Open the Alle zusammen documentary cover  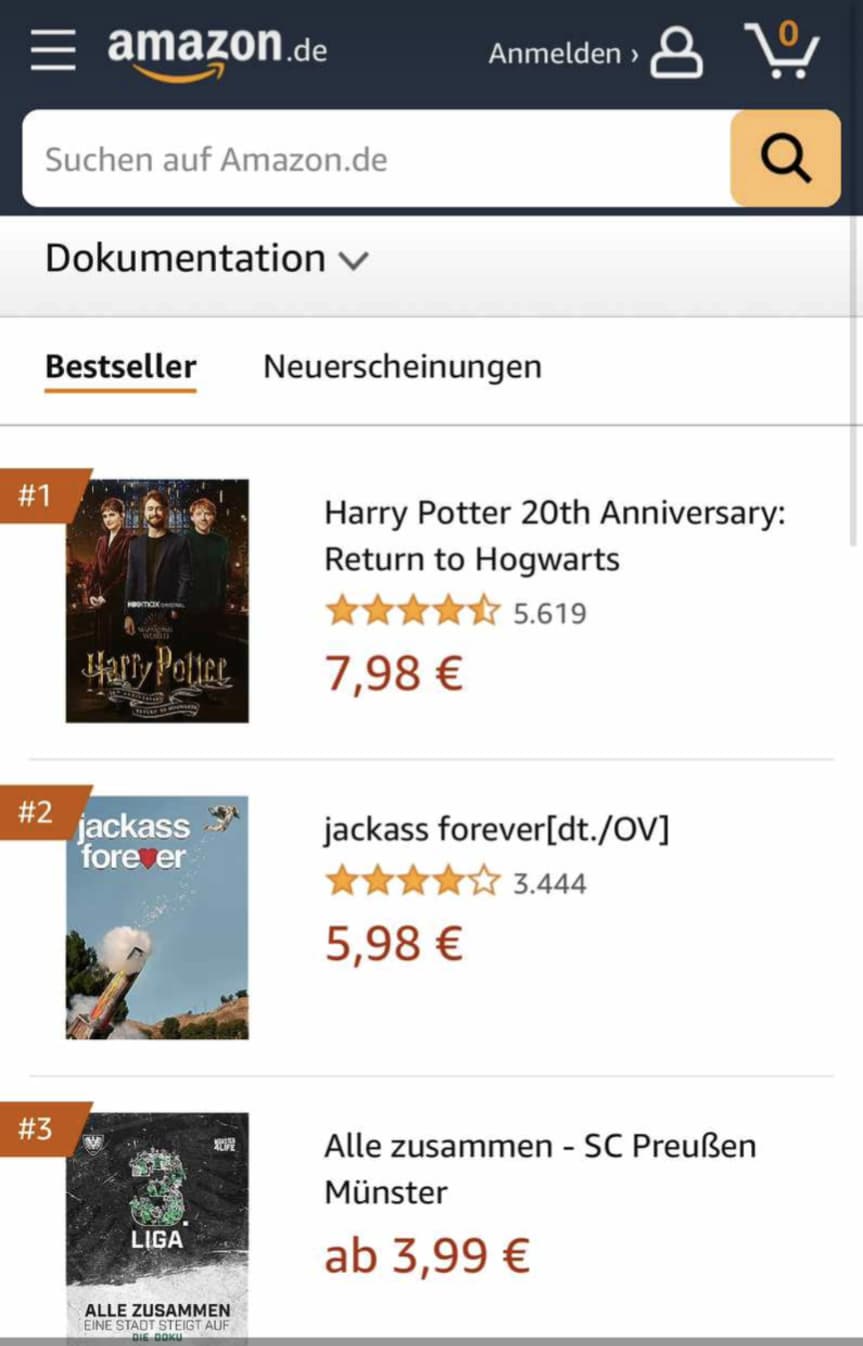[x=157, y=1228]
